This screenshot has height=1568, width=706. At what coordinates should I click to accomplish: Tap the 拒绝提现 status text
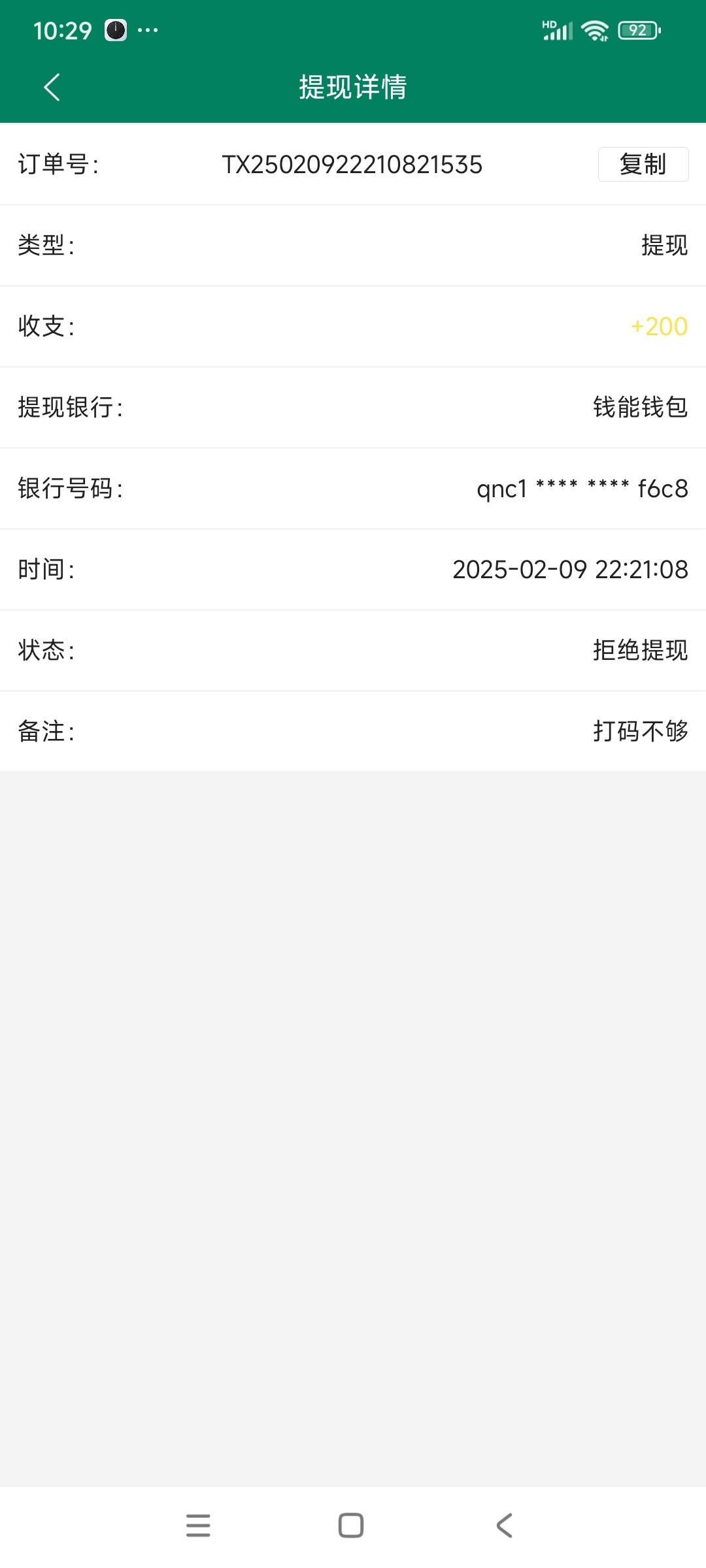639,651
